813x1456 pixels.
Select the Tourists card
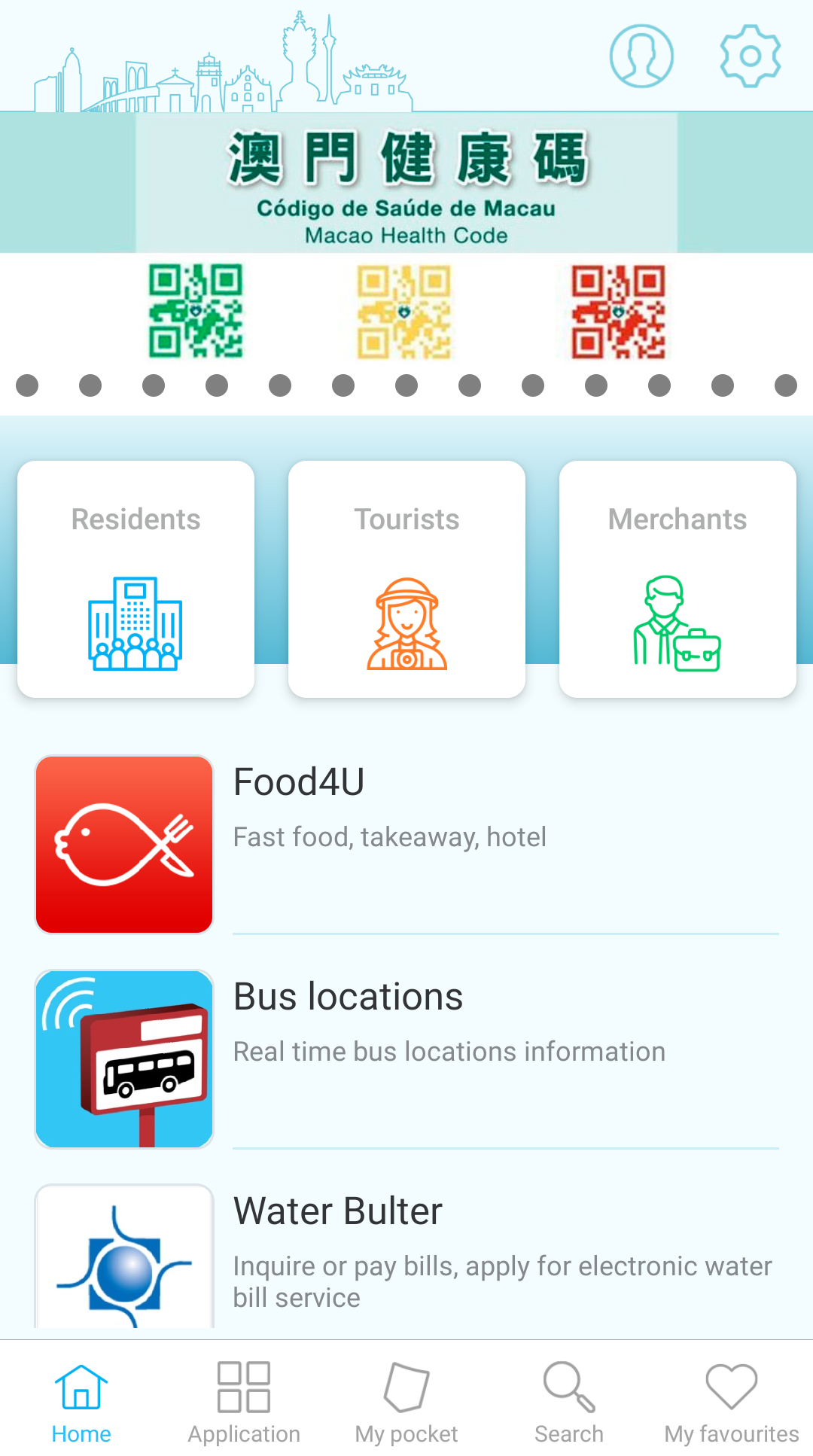click(x=406, y=579)
